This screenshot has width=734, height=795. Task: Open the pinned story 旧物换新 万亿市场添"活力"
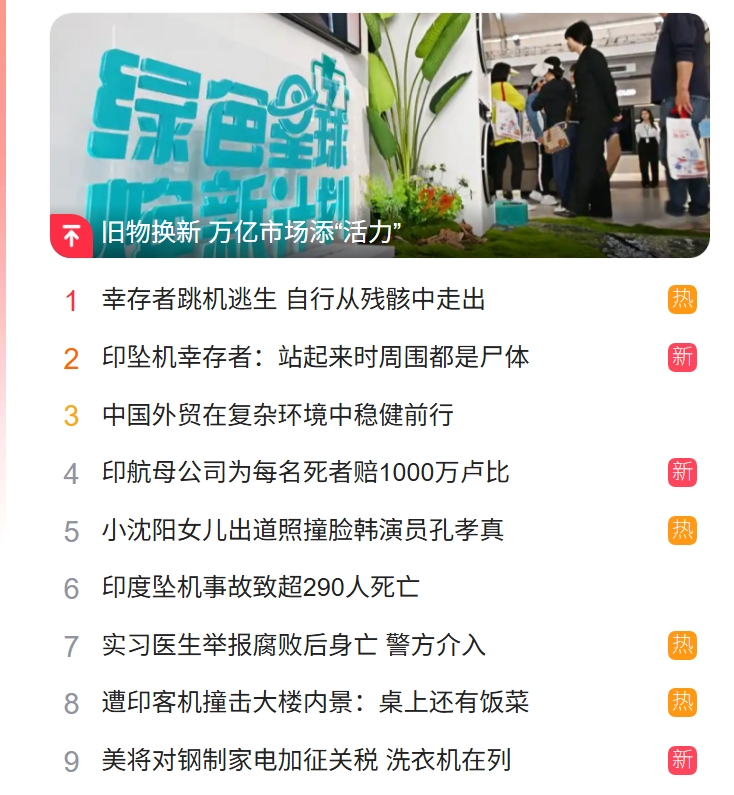[x=251, y=234]
